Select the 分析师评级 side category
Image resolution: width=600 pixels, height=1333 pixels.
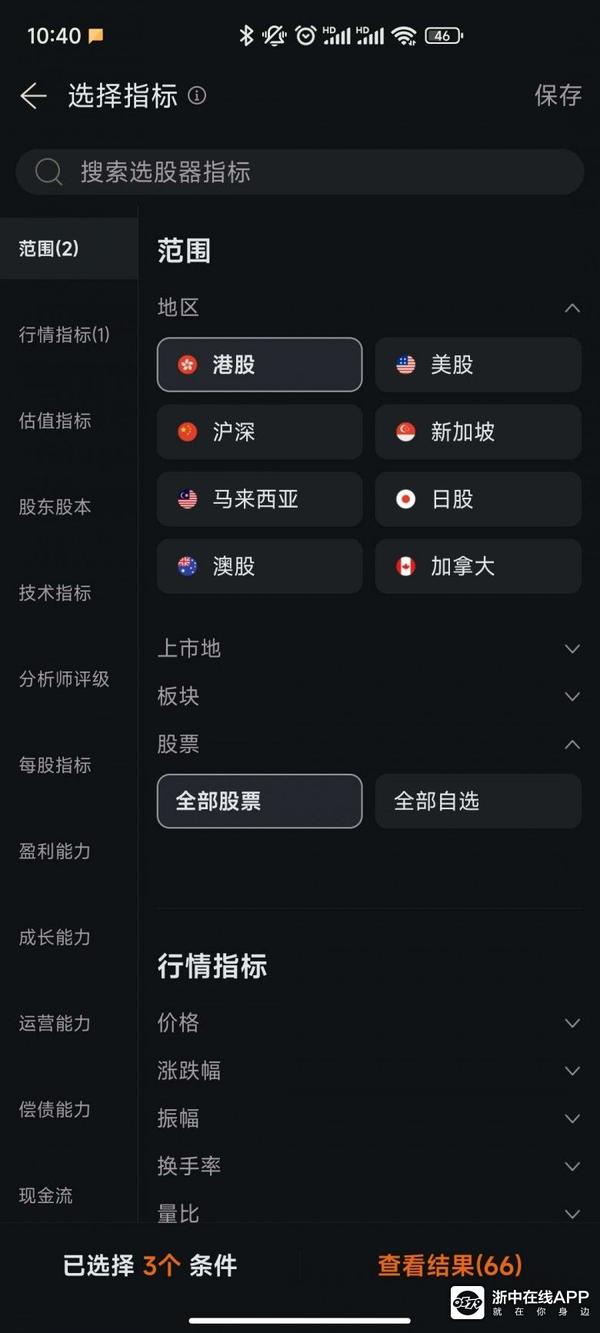[64, 679]
